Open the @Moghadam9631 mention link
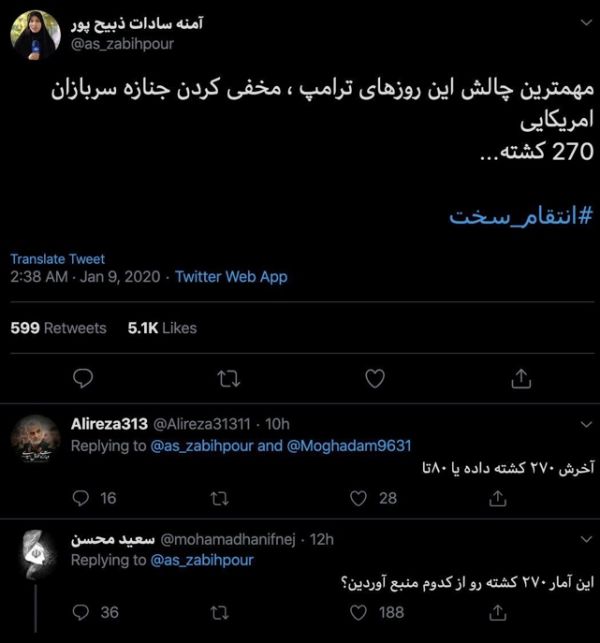Viewport: 600px width, 643px height. [x=349, y=446]
